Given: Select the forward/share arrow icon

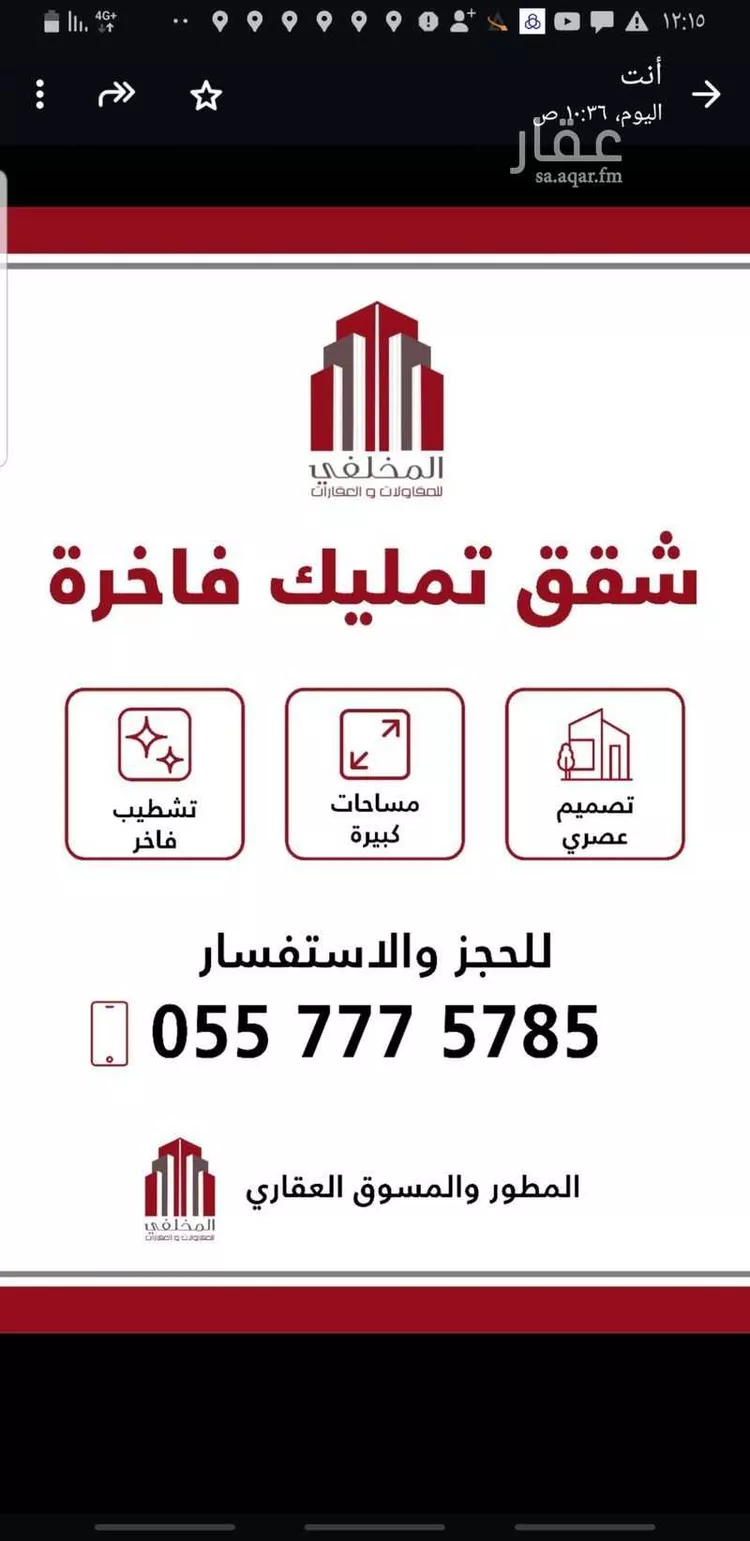Looking at the screenshot, I should 116,94.
